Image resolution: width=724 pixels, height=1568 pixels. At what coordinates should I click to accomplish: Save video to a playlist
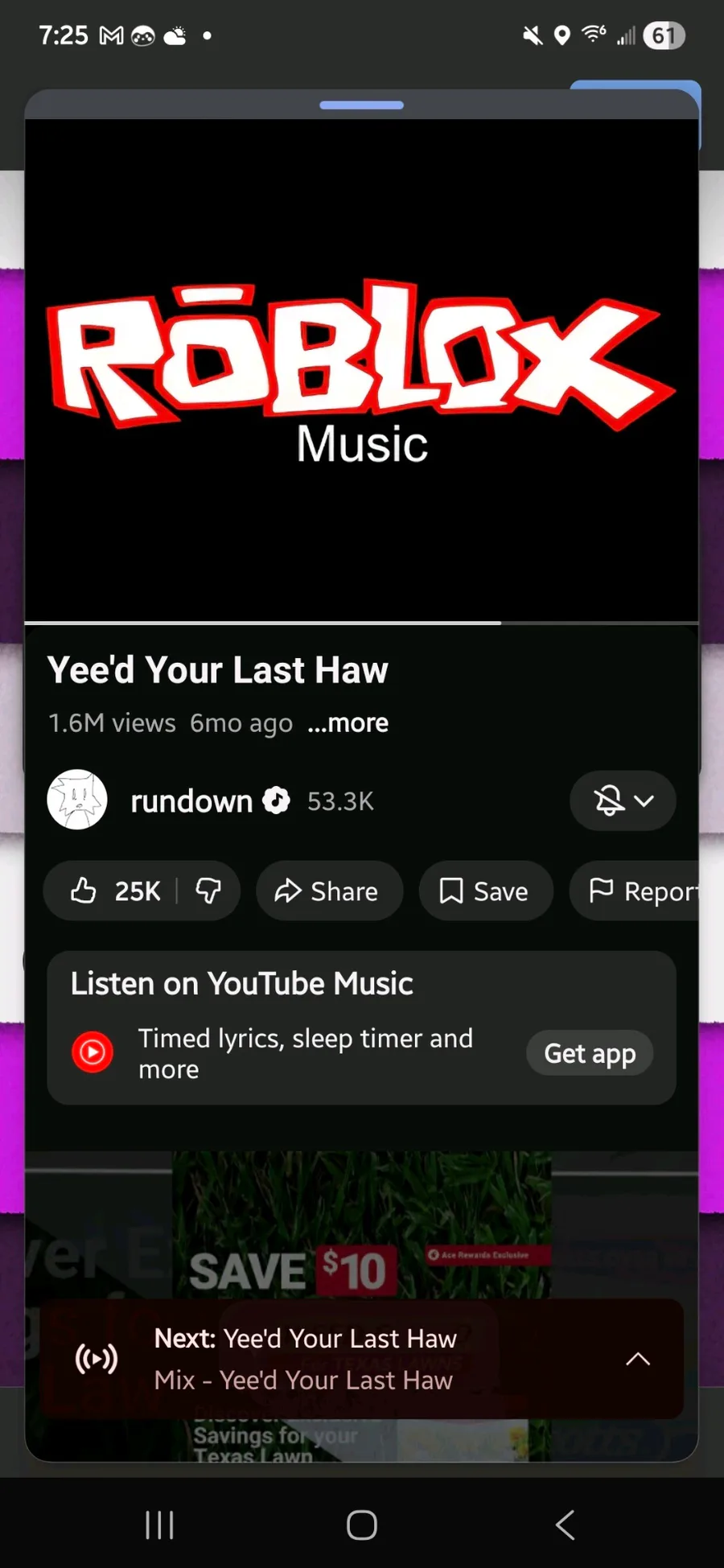point(485,891)
